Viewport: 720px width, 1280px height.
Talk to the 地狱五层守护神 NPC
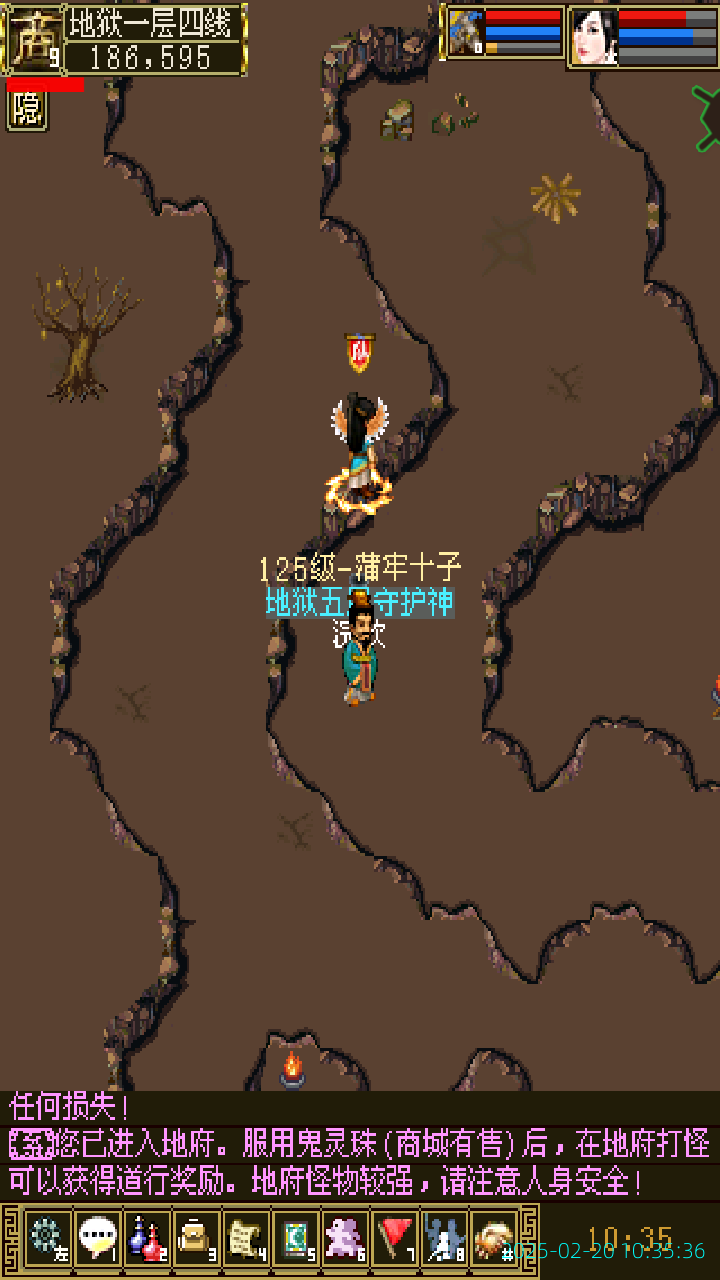tap(360, 655)
